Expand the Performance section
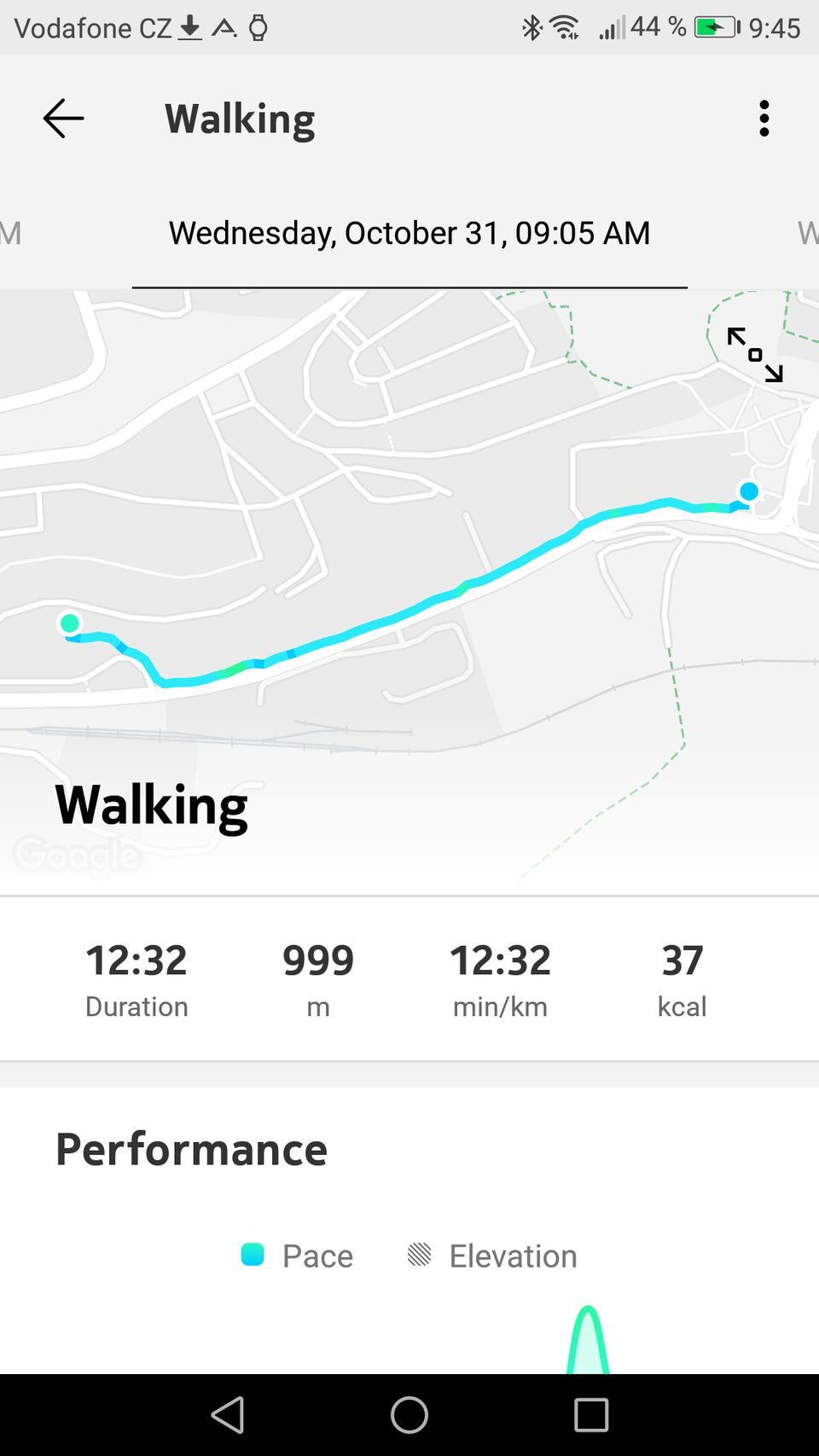This screenshot has width=819, height=1456. tap(190, 1149)
